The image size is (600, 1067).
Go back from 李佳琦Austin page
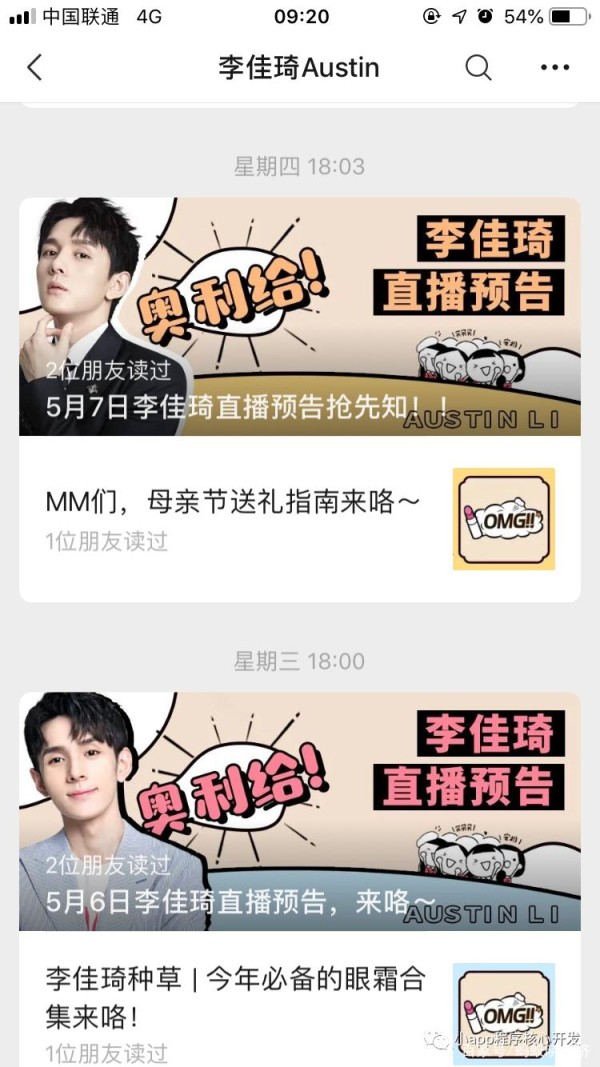pos(35,68)
